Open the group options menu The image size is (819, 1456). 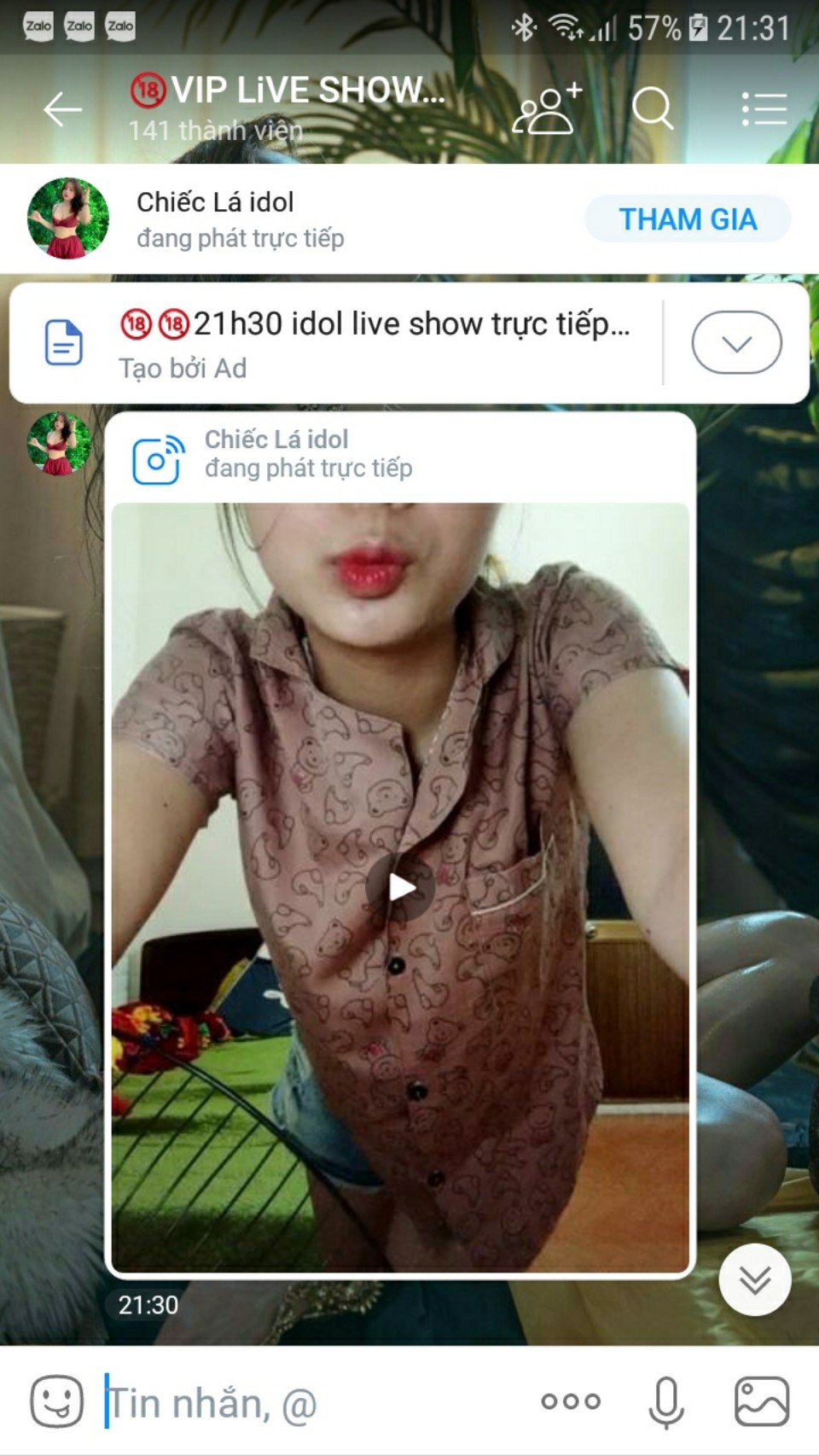coord(764,109)
